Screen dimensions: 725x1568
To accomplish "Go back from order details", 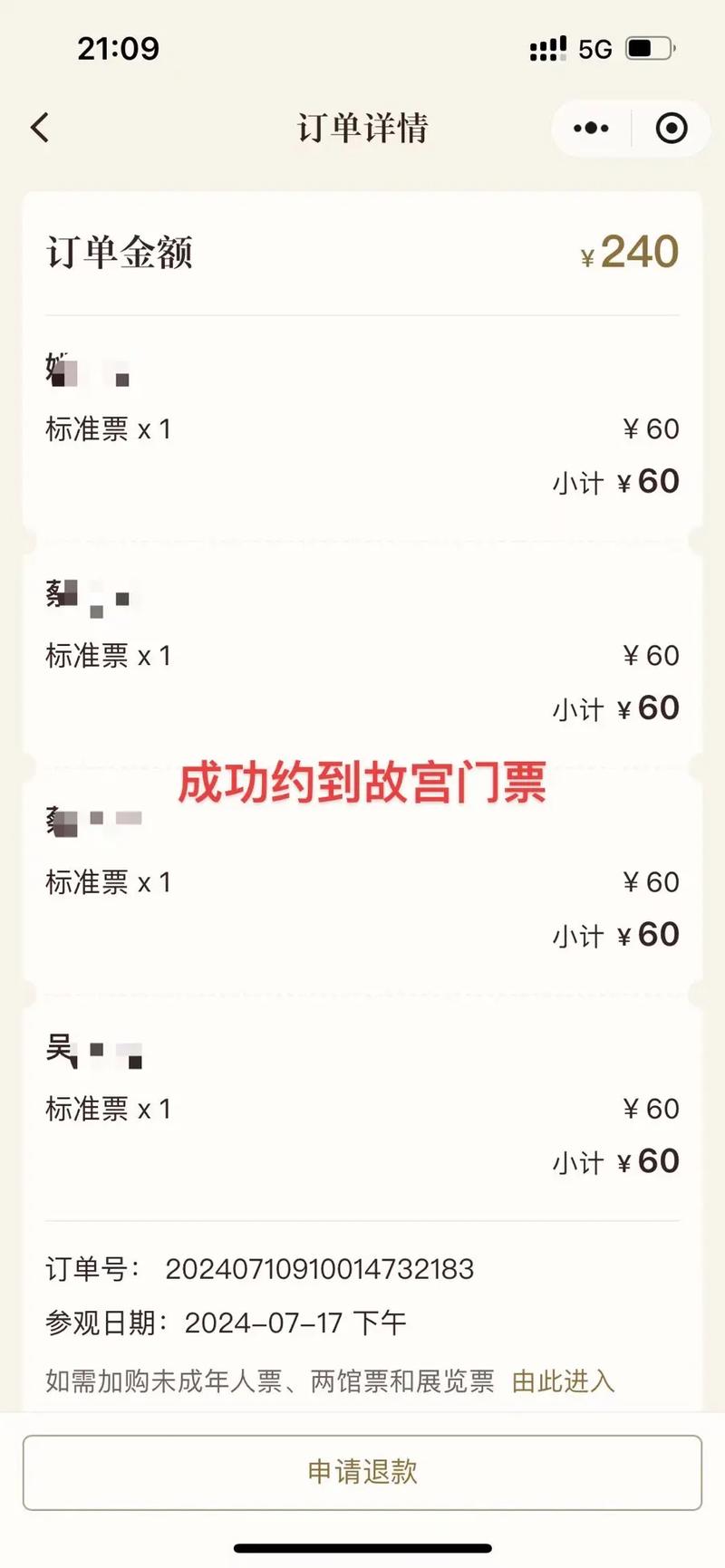I will (40, 128).
